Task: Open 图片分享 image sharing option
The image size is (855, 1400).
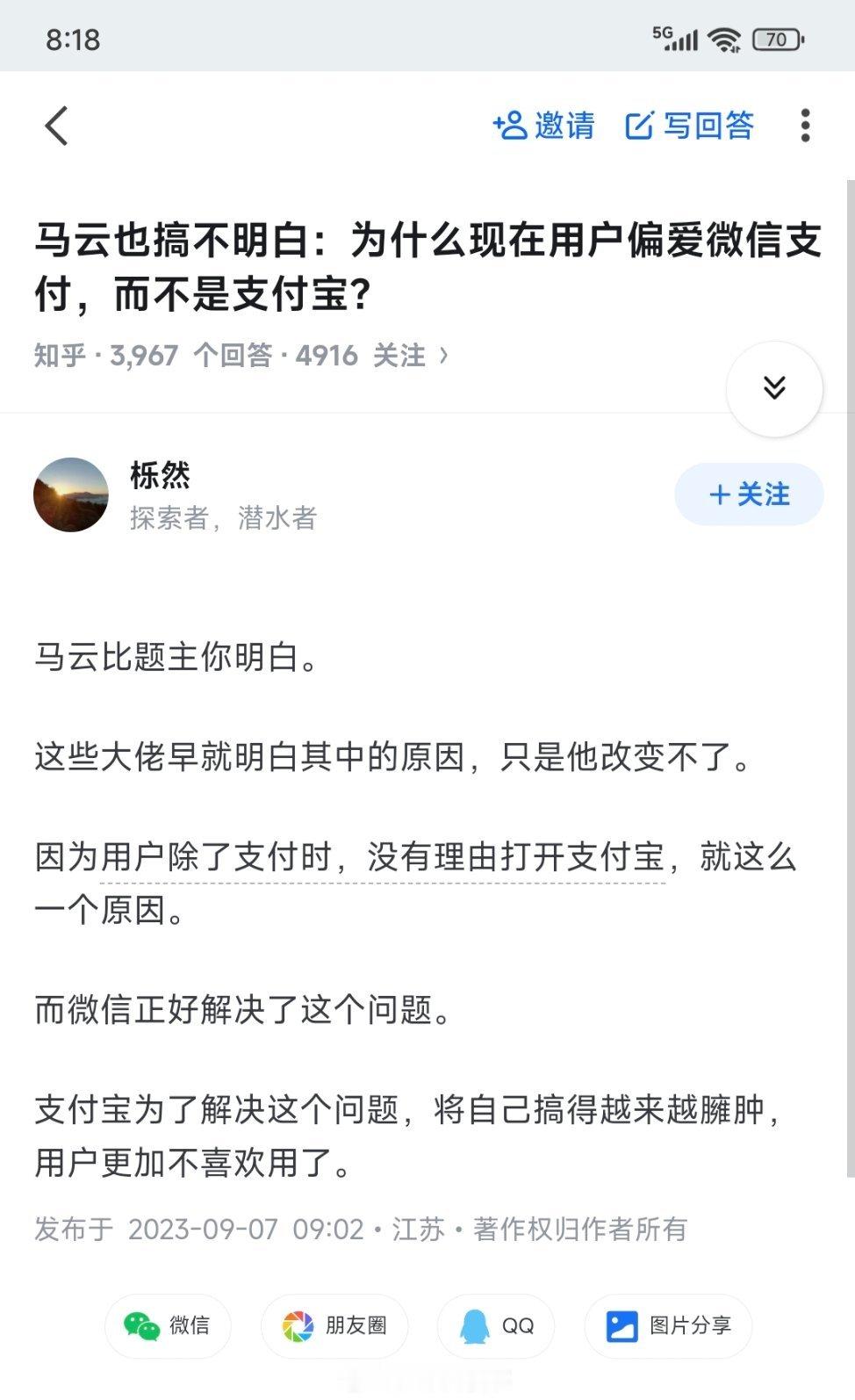Action: click(x=667, y=1326)
